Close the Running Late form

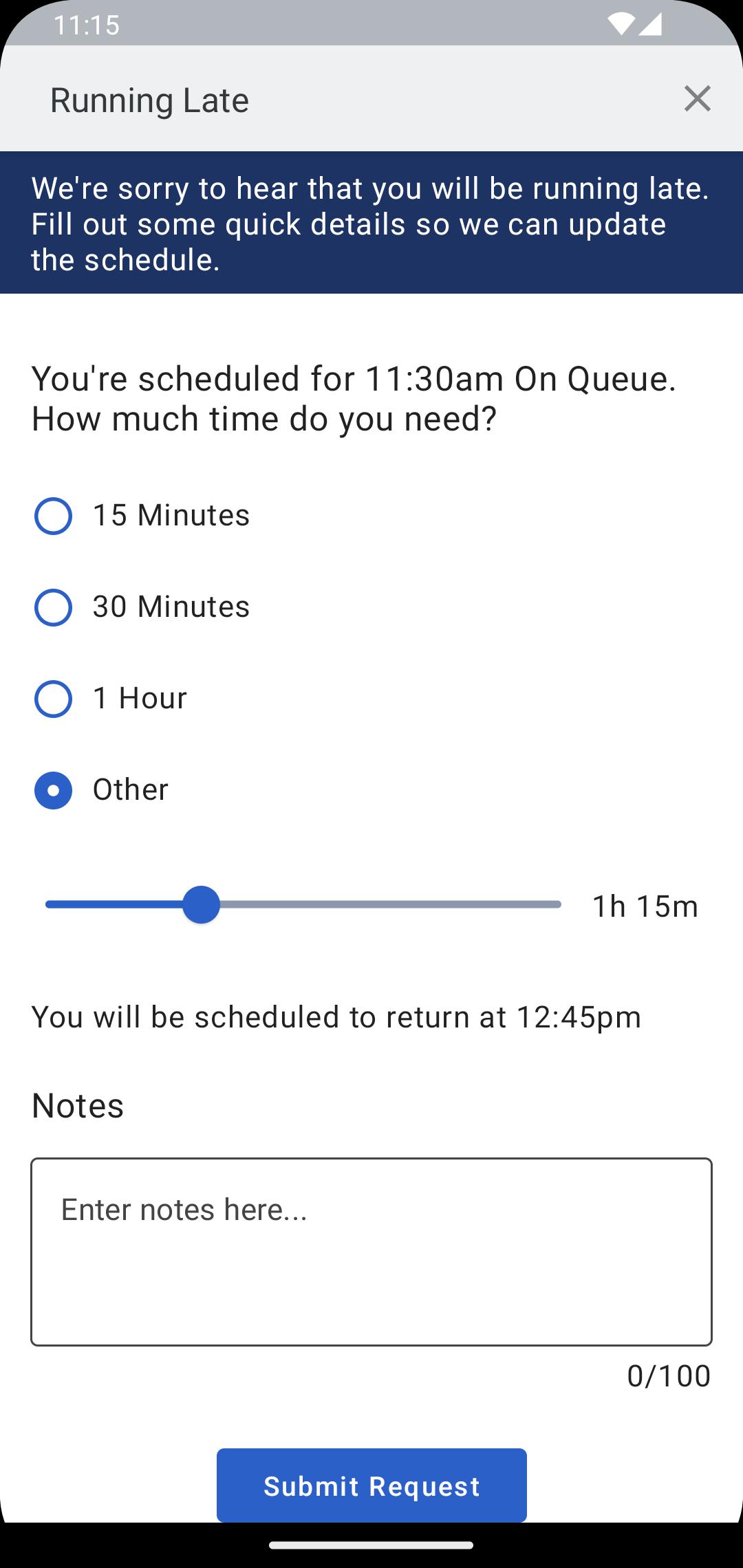pyautogui.click(x=697, y=99)
